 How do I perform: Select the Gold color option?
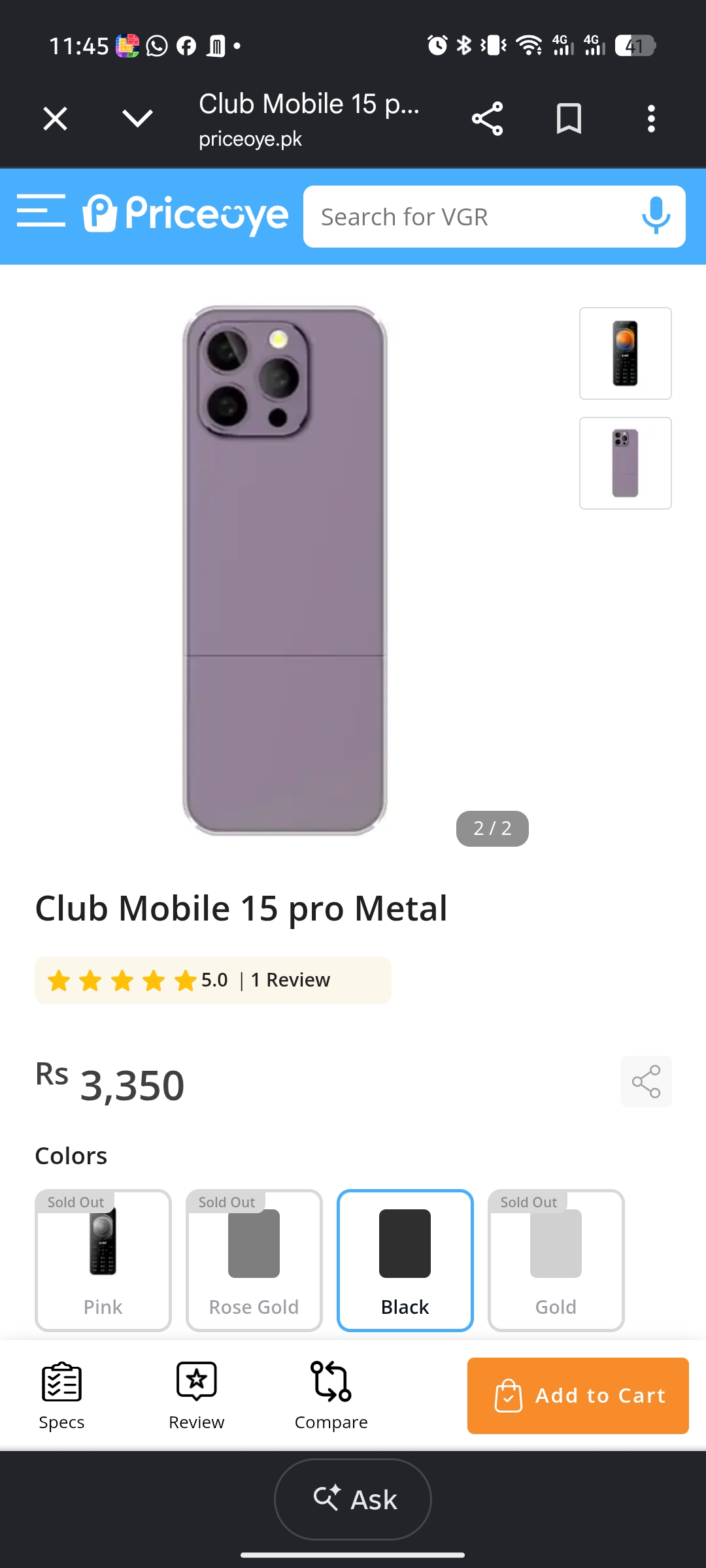tap(556, 1260)
